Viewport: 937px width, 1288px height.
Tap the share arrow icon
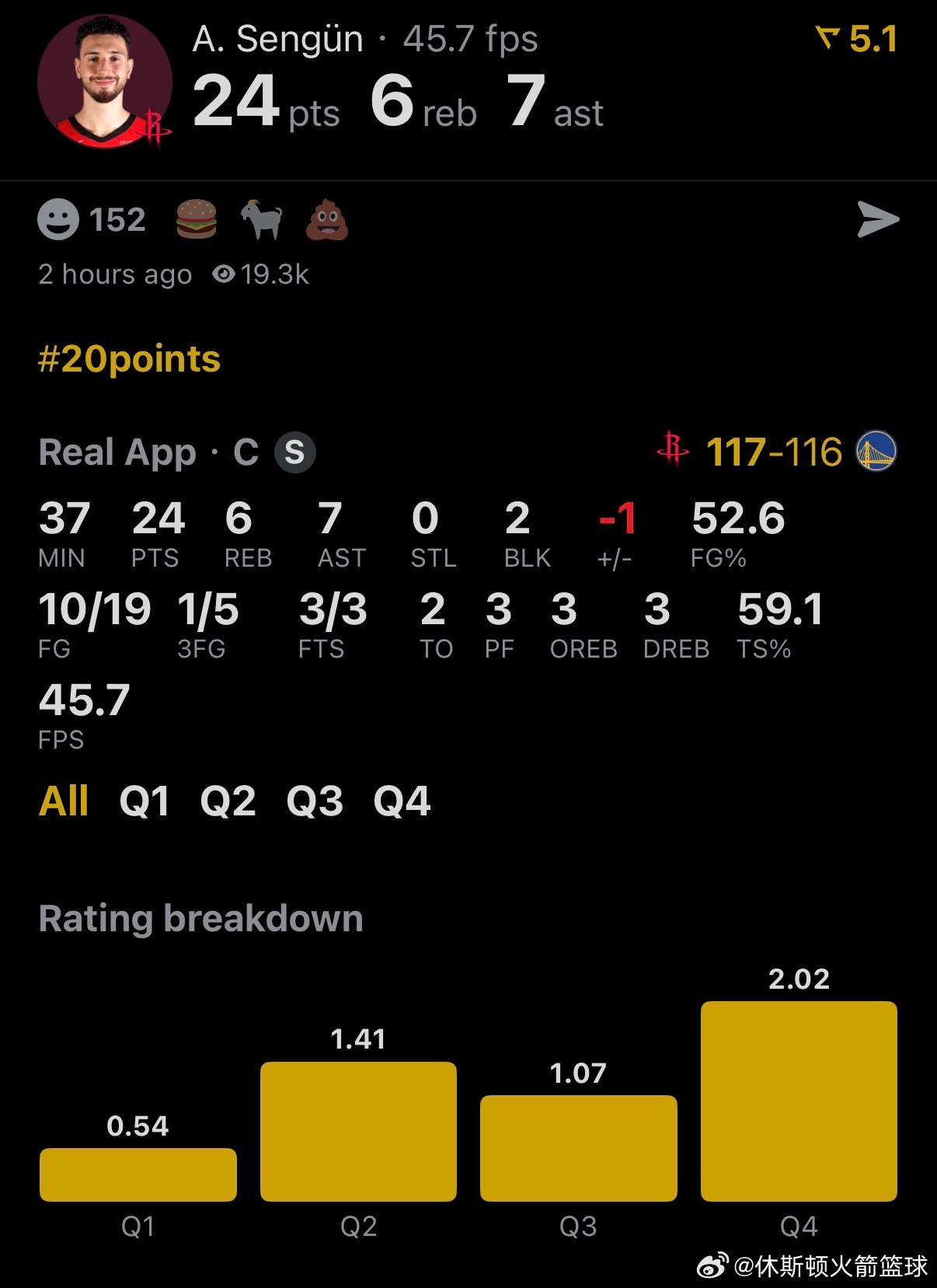[x=879, y=220]
